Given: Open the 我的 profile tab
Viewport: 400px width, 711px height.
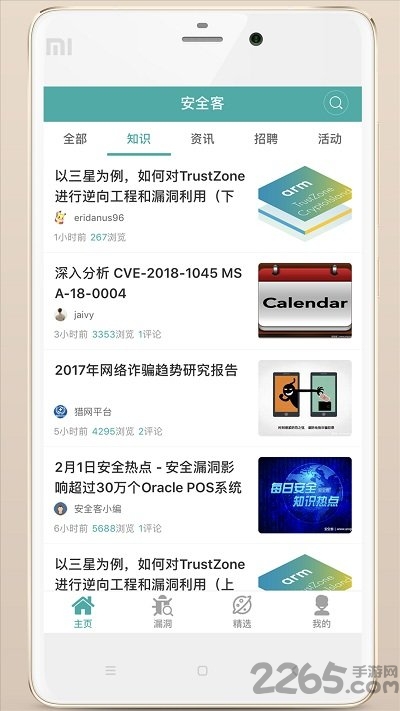Looking at the screenshot, I should [321, 612].
